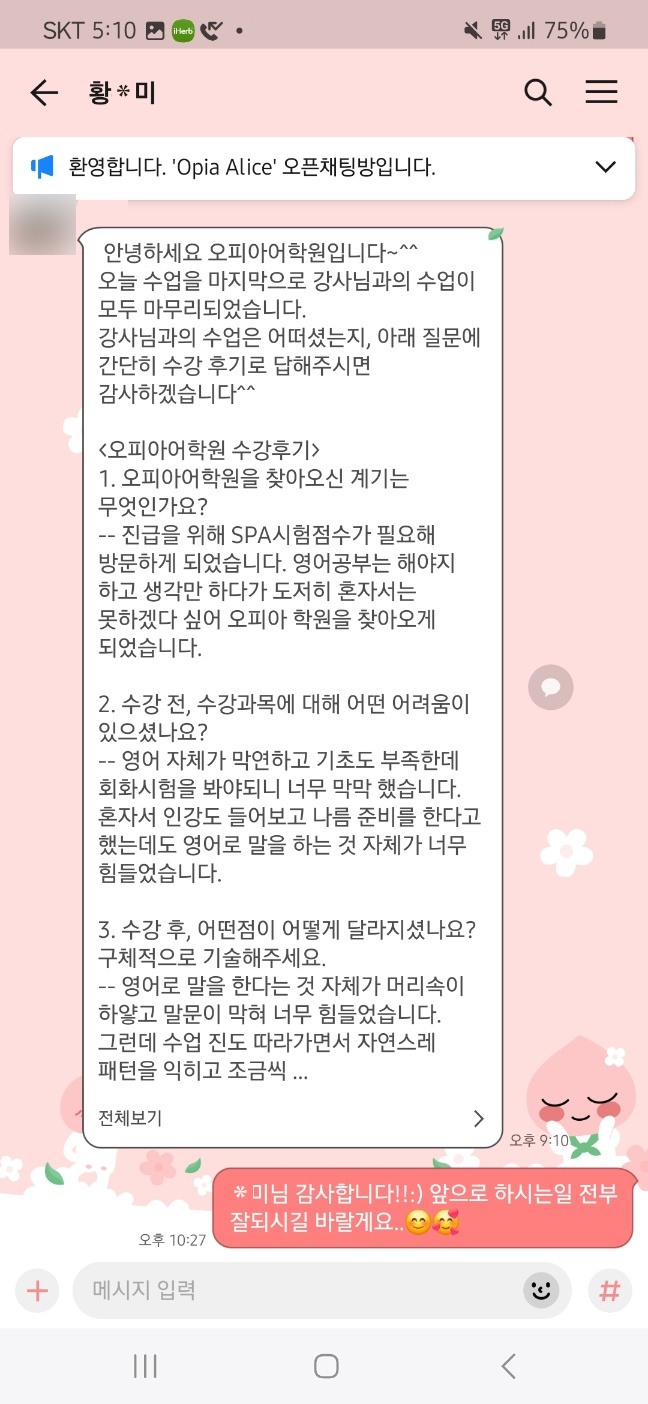The image size is (648, 1404).
Task: Go back from the 황*미 chat
Action: 44,93
